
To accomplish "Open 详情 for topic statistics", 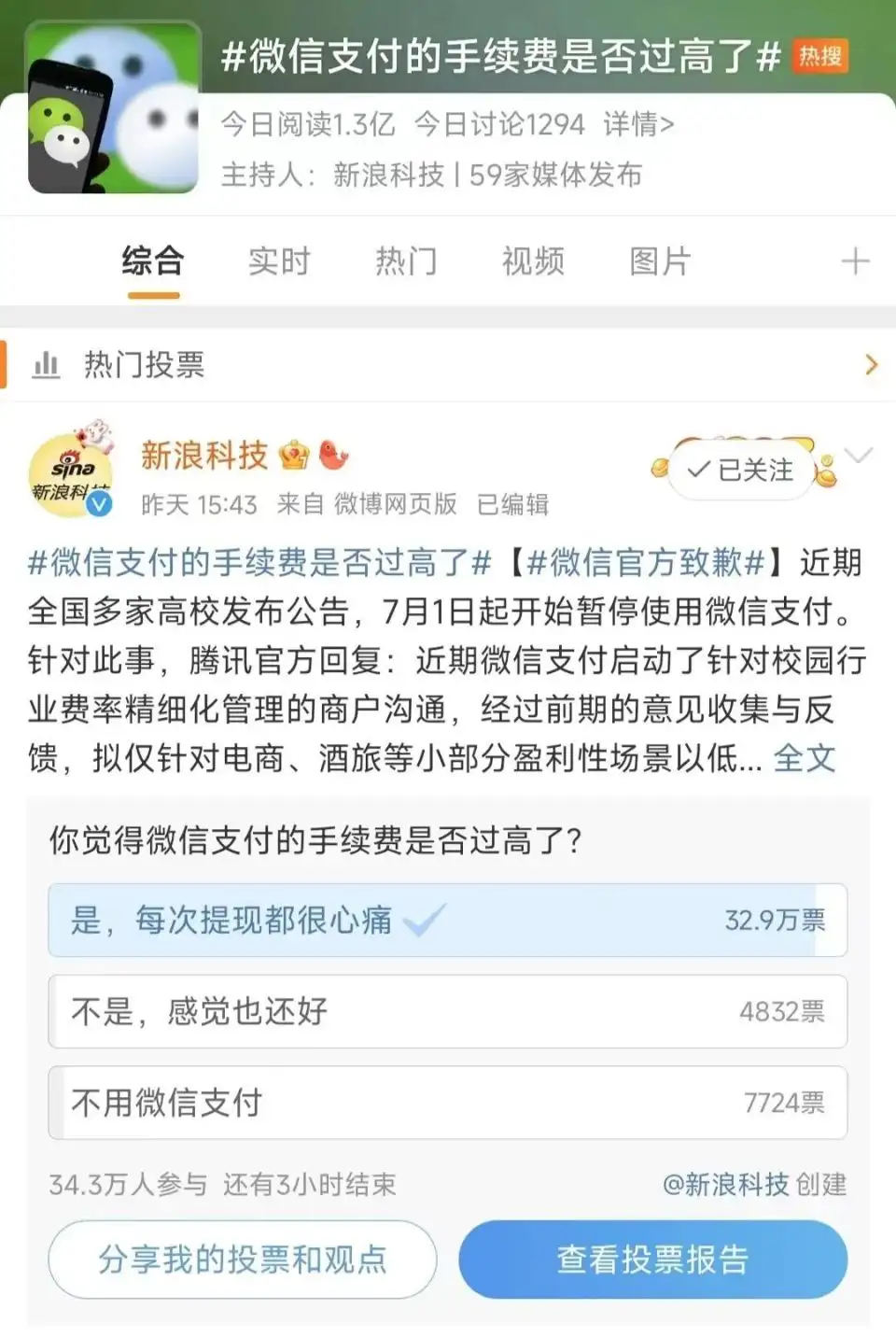I will point(638,124).
